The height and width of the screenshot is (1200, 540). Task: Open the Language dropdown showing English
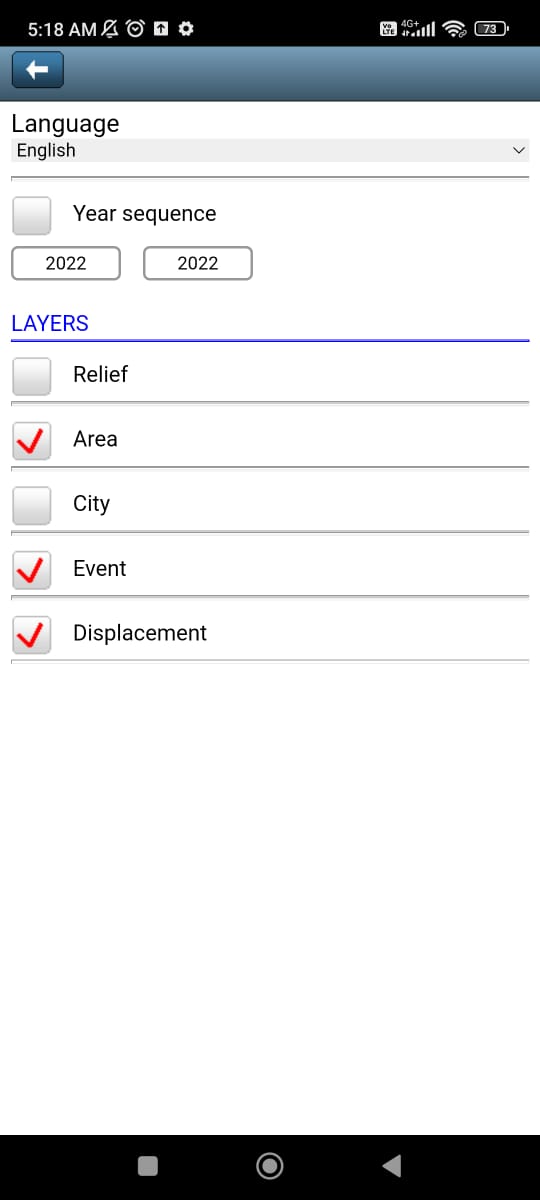(x=270, y=150)
